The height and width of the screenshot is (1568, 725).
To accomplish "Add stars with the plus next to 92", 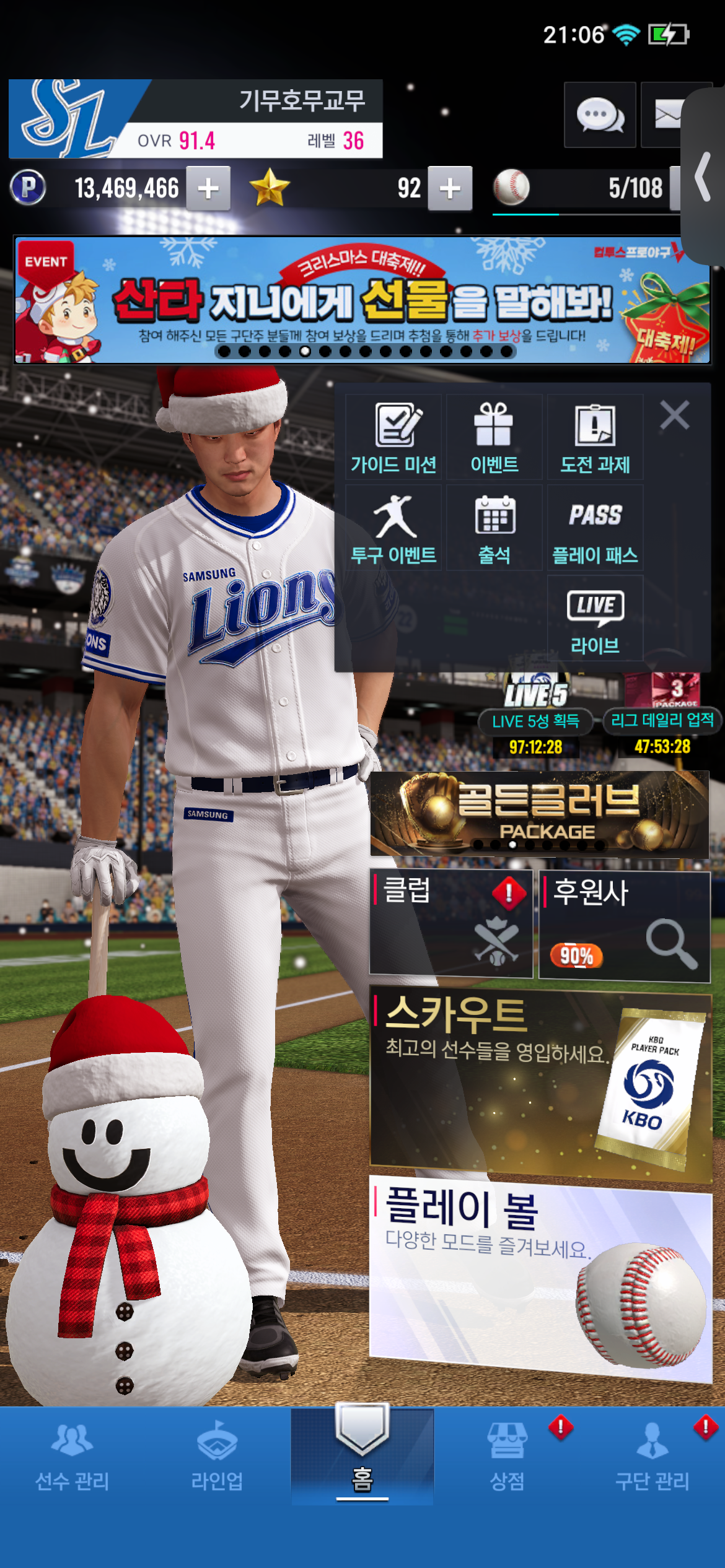I will pyautogui.click(x=450, y=188).
